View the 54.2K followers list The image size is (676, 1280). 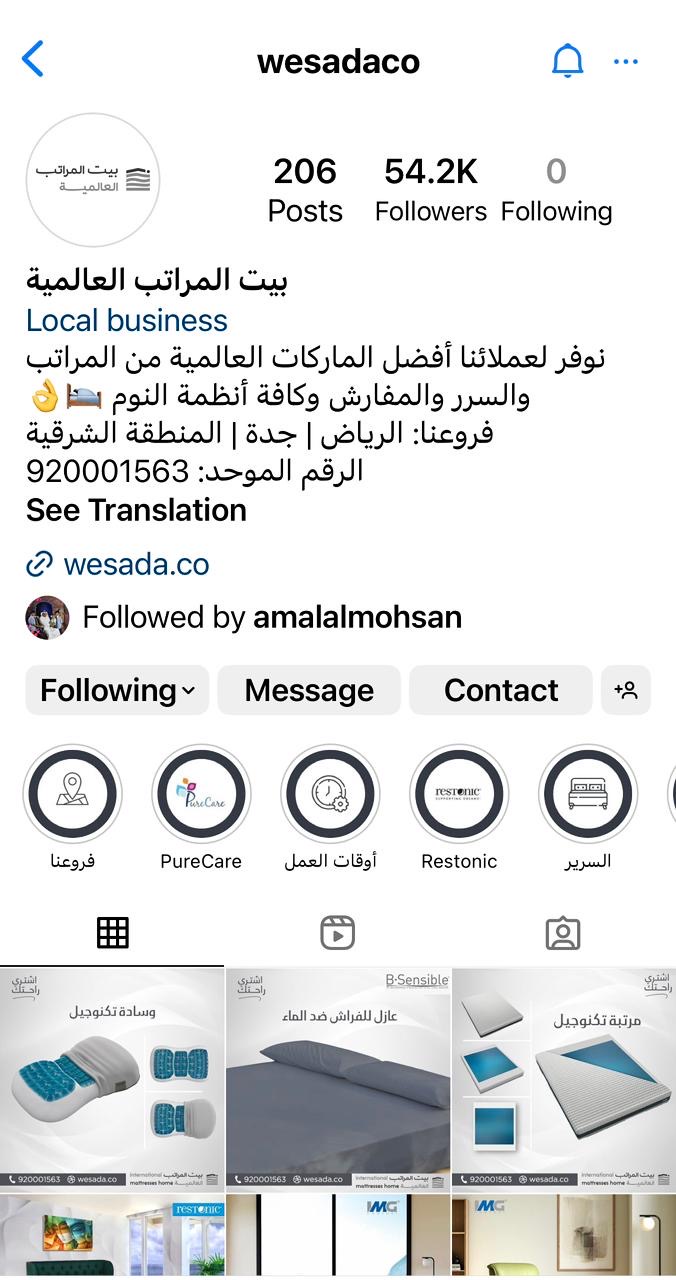tap(431, 190)
